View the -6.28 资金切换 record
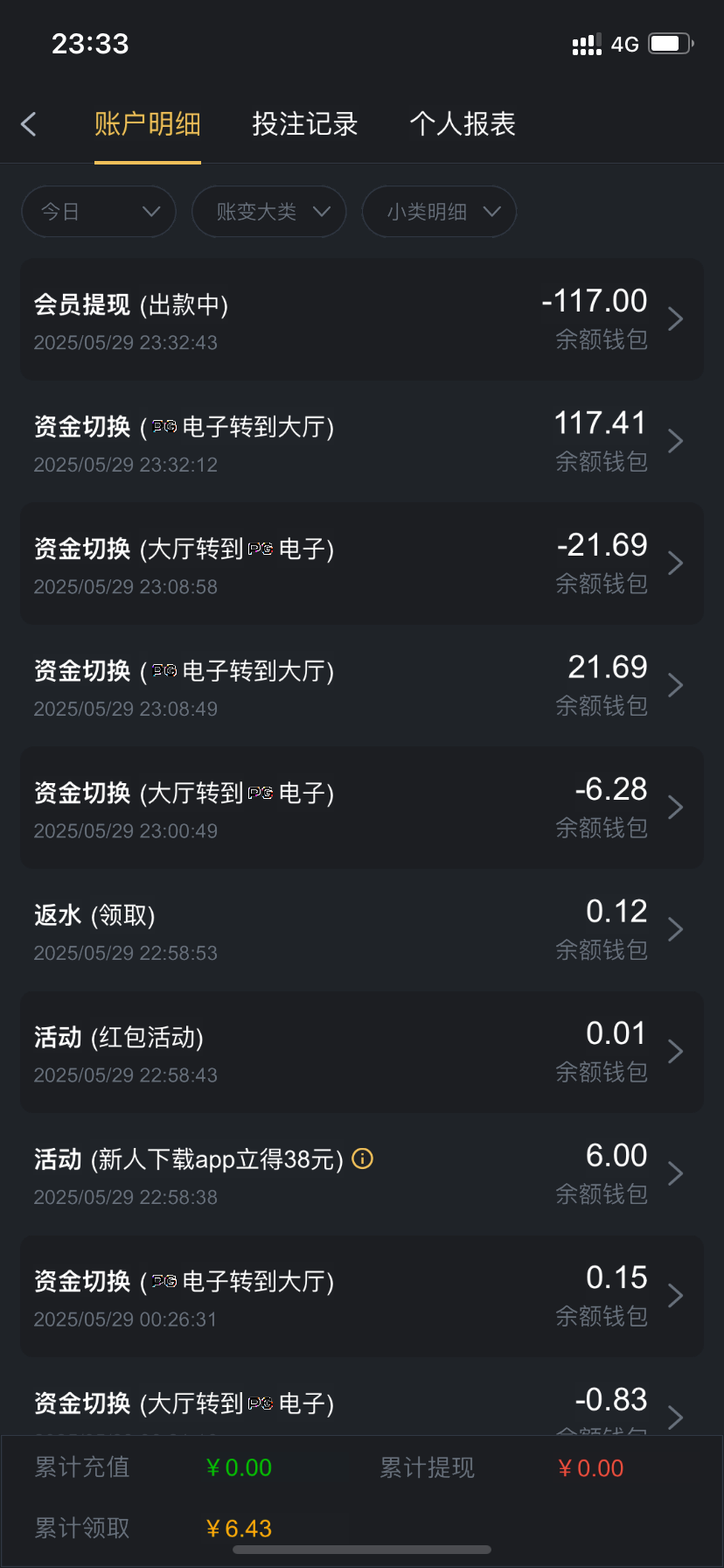724x1568 pixels. 361,808
